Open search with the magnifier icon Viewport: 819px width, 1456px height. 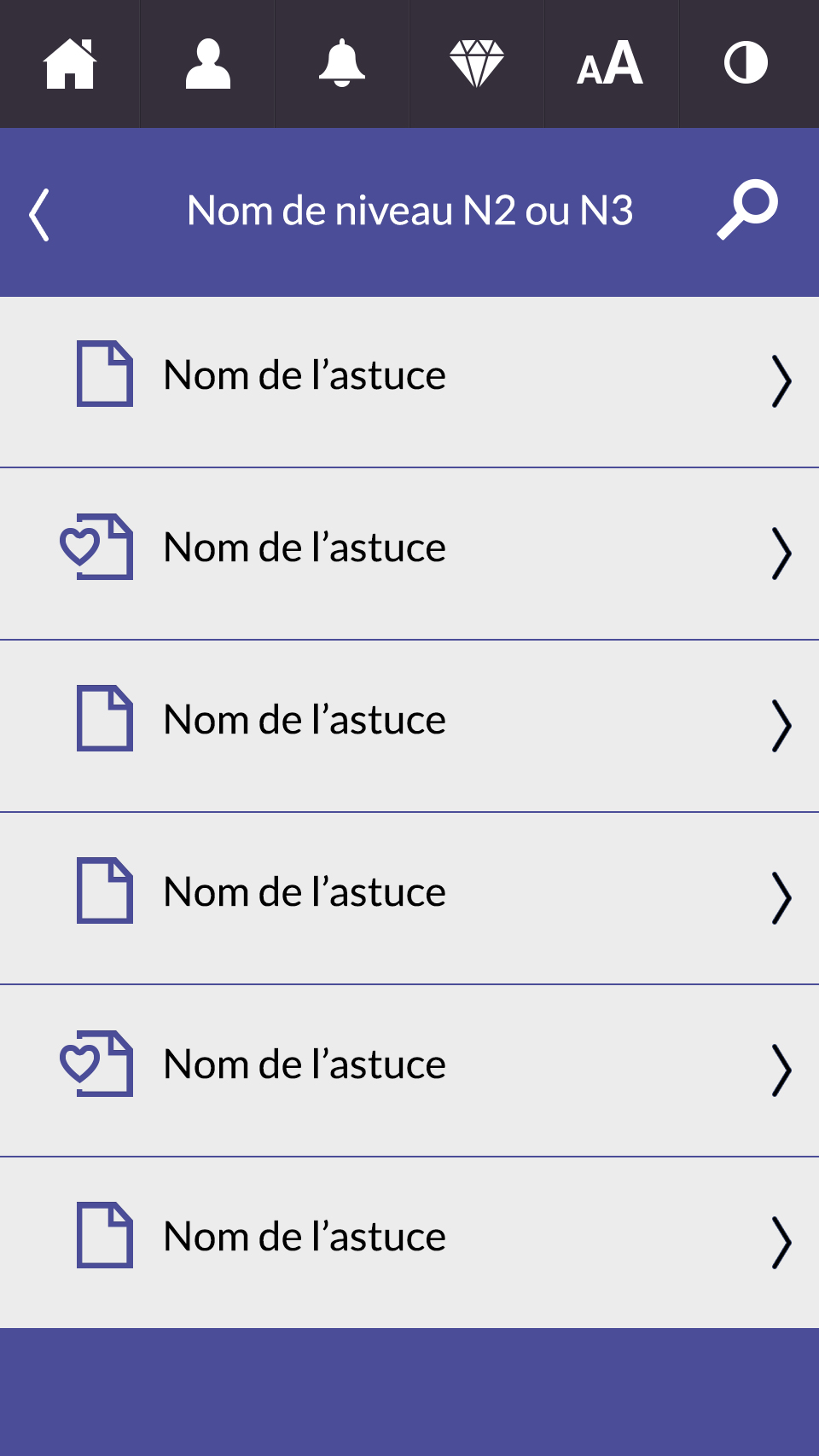(747, 209)
